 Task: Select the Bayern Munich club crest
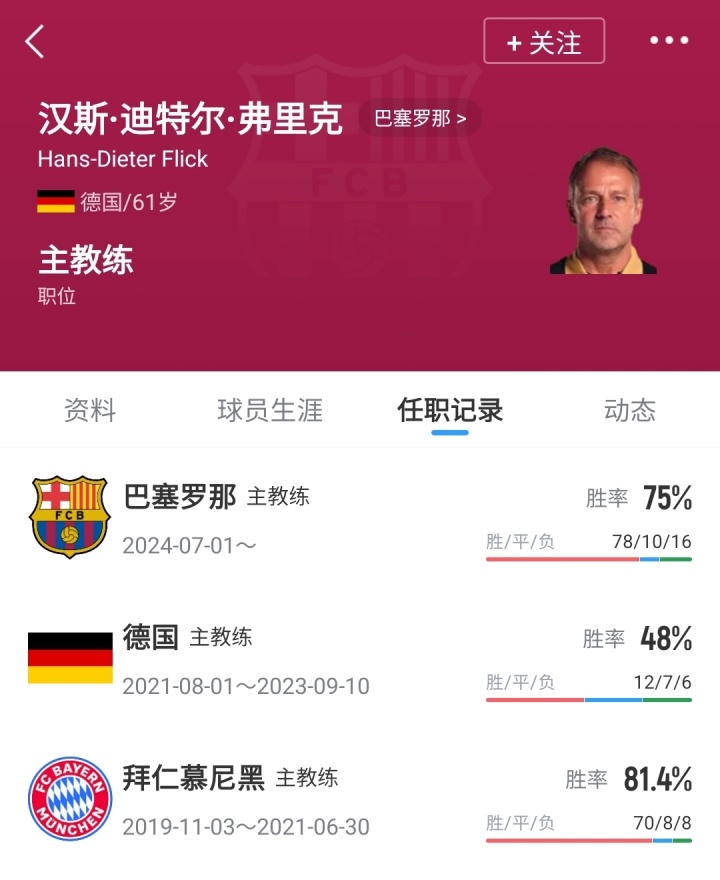67,795
